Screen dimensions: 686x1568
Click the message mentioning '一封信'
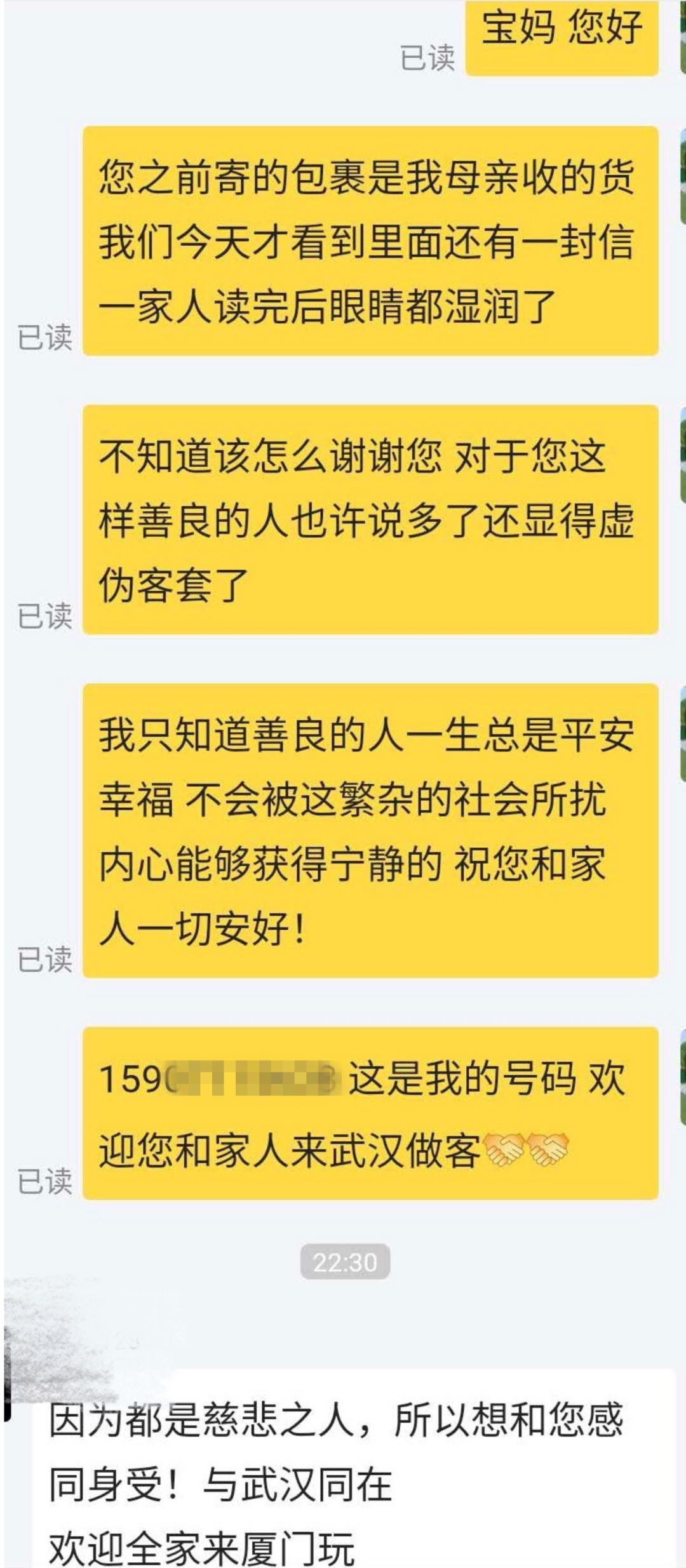pyautogui.click(x=368, y=238)
